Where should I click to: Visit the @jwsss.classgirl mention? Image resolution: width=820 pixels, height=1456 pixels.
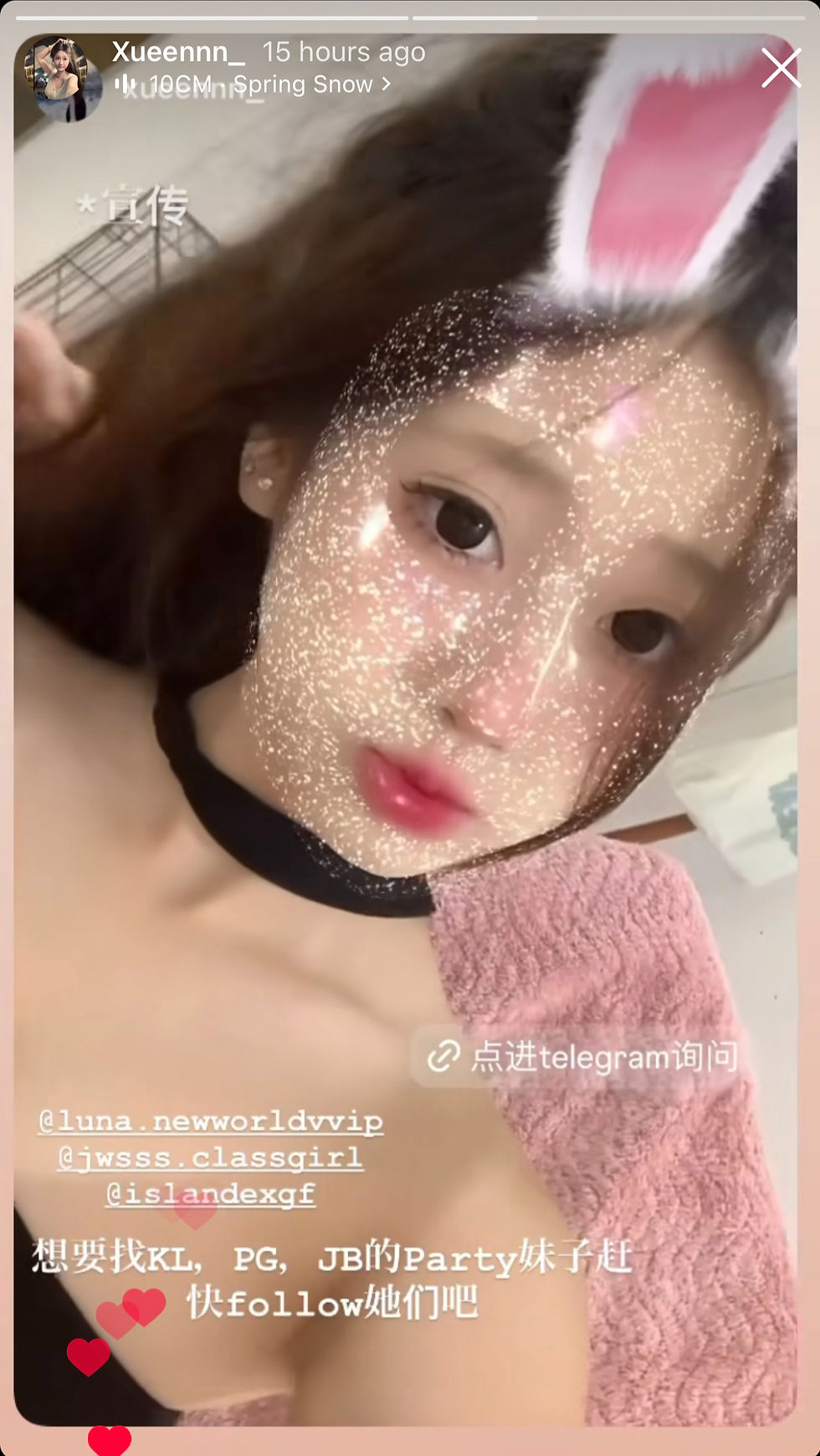tap(210, 1157)
